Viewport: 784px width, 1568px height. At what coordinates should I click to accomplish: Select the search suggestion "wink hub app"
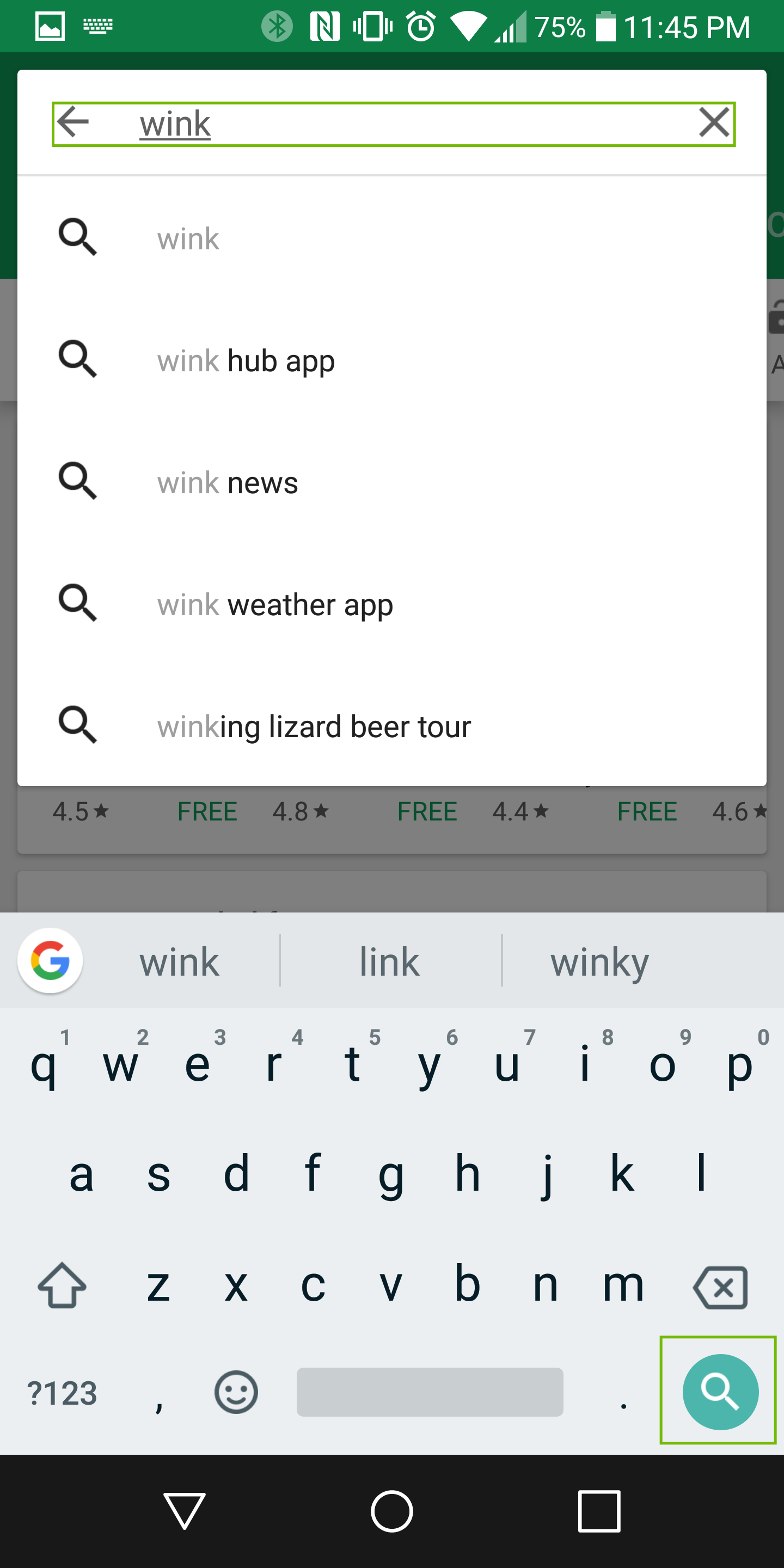coord(246,360)
